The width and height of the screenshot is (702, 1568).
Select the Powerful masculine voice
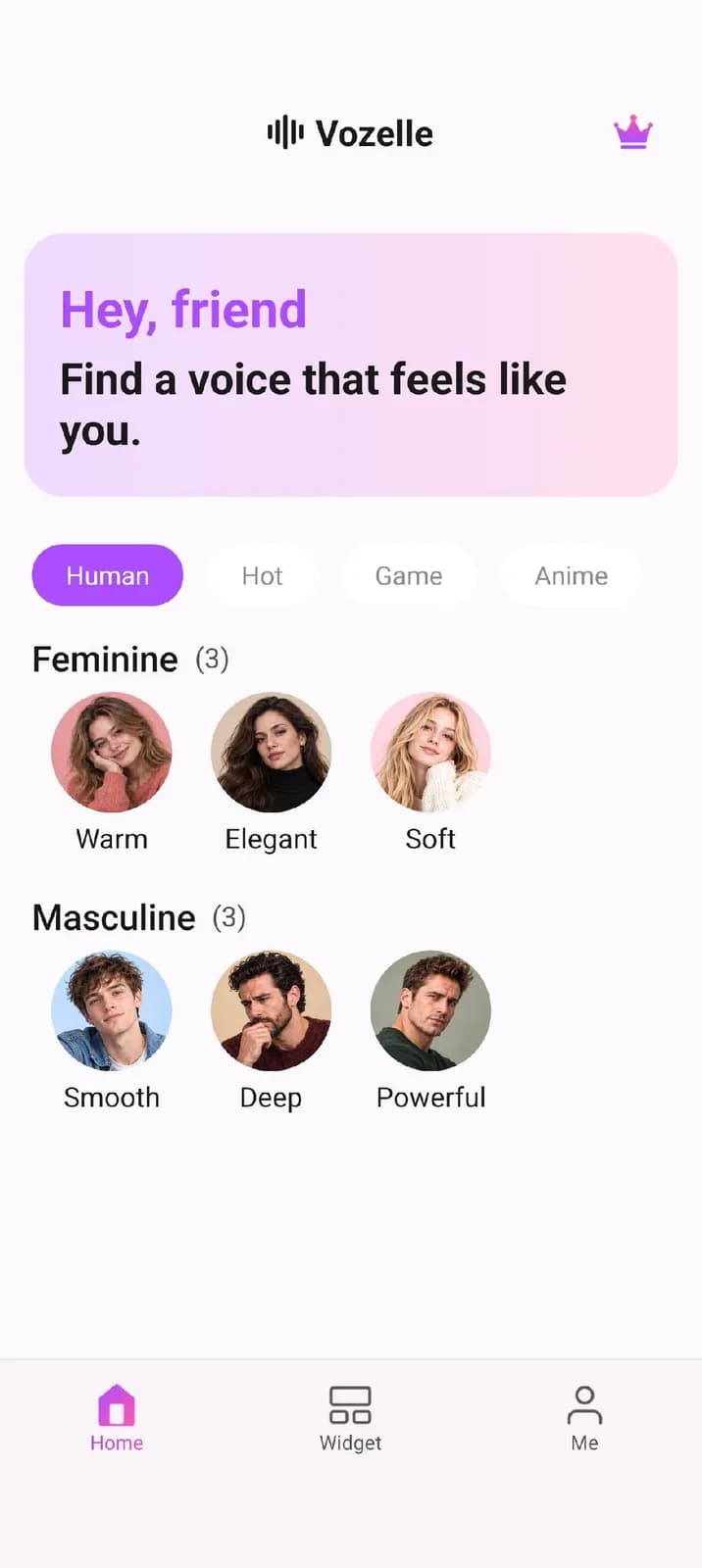click(x=430, y=1031)
